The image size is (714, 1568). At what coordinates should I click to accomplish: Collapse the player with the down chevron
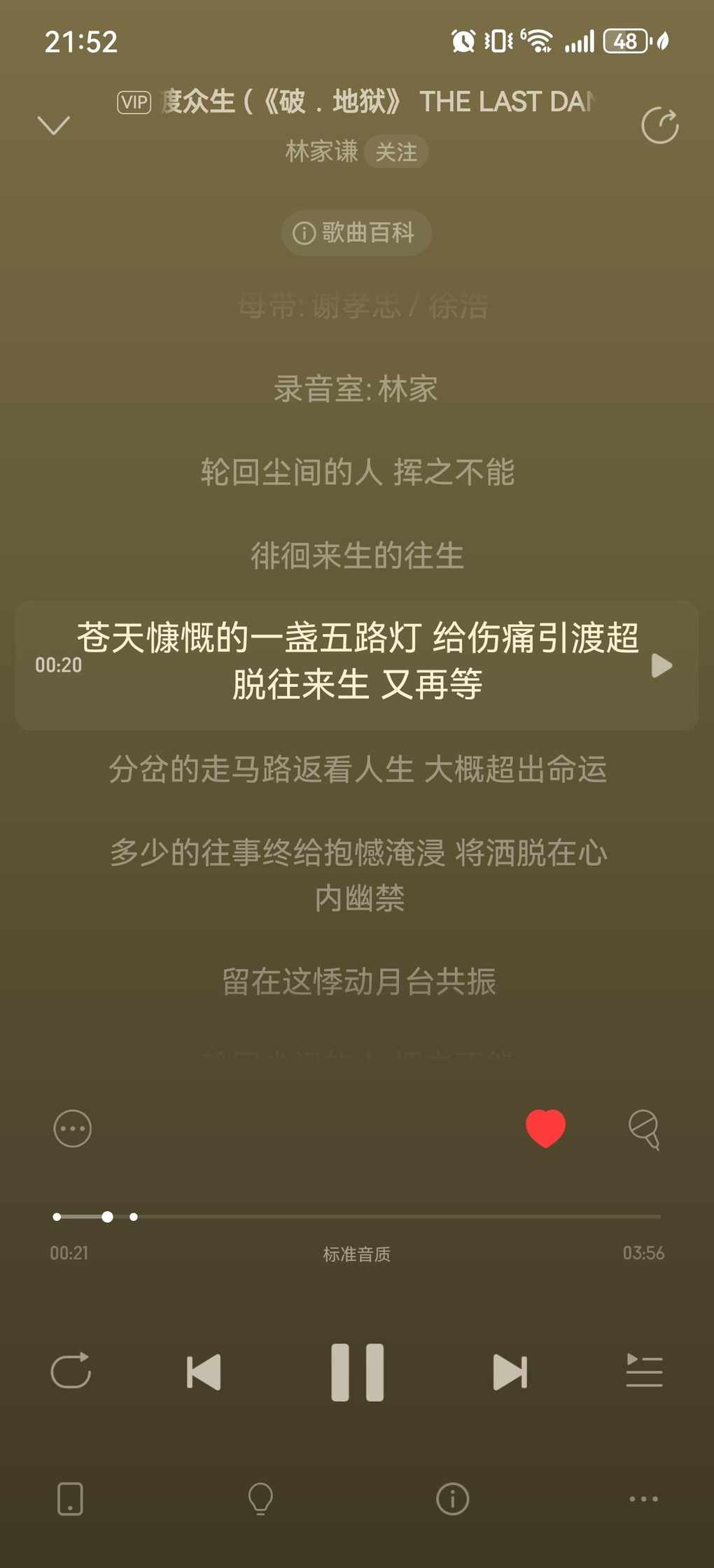click(53, 126)
